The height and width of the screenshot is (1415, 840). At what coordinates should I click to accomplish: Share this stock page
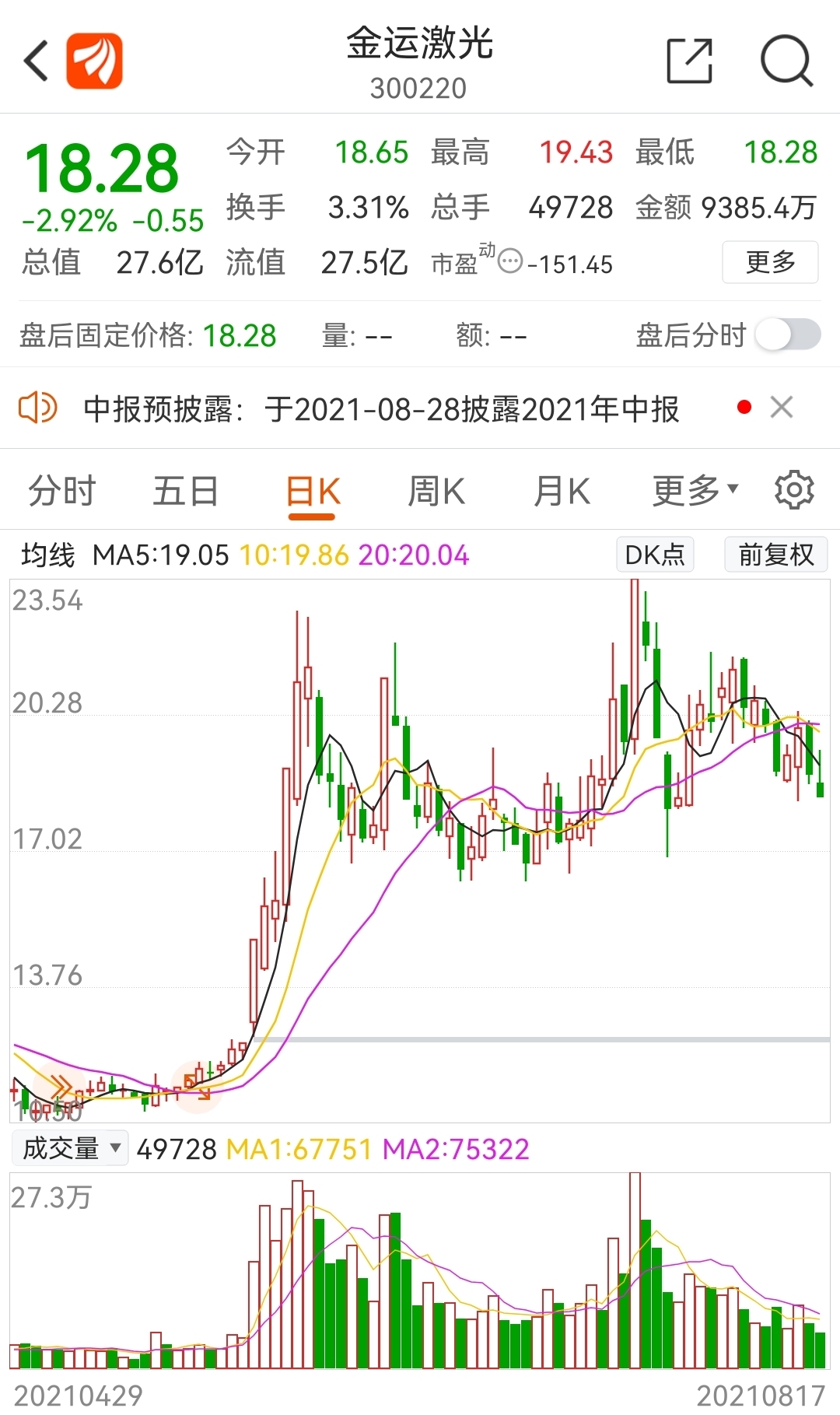click(690, 61)
